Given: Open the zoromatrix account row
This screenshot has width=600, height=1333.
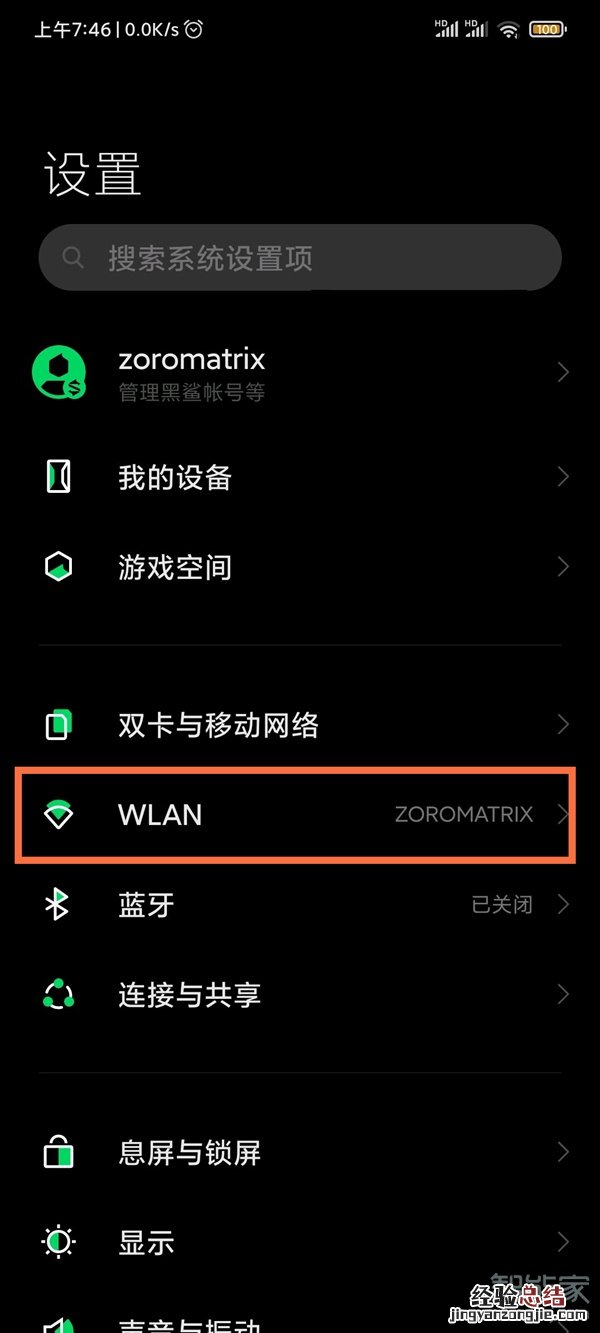Looking at the screenshot, I should [300, 373].
